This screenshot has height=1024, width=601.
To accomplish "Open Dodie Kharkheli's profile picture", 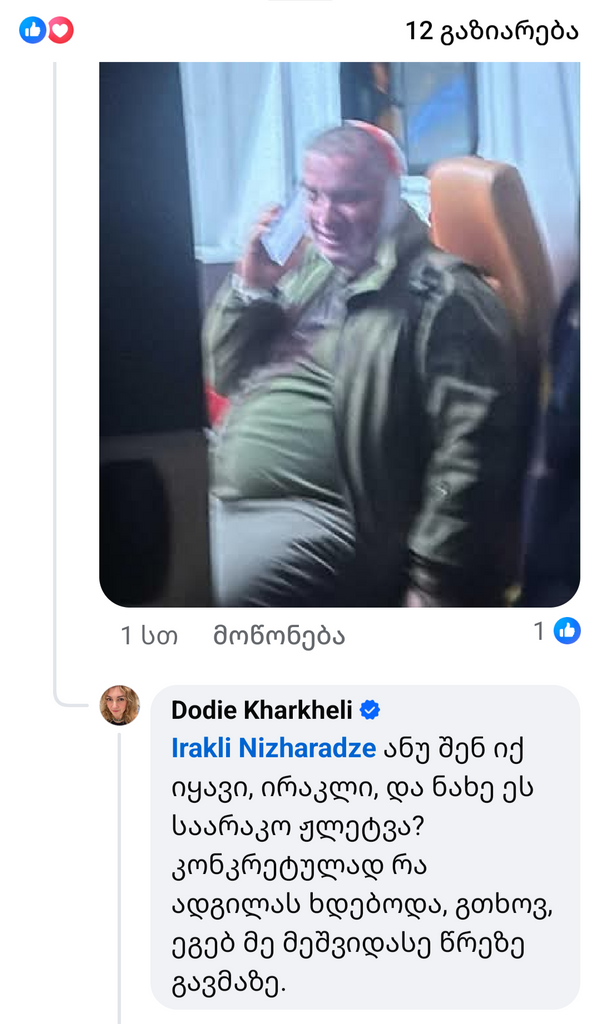I will [120, 705].
